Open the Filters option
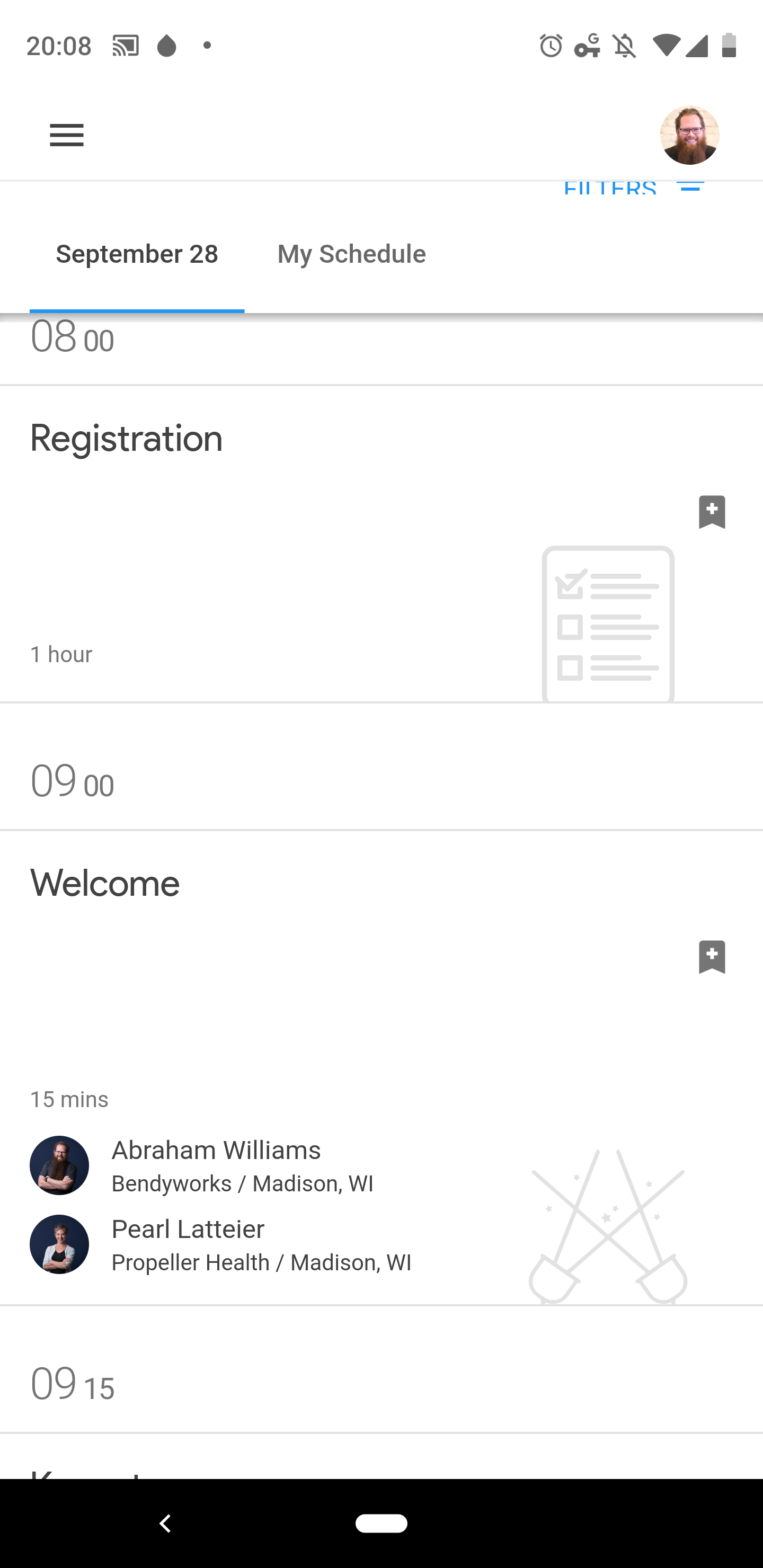 (x=633, y=187)
